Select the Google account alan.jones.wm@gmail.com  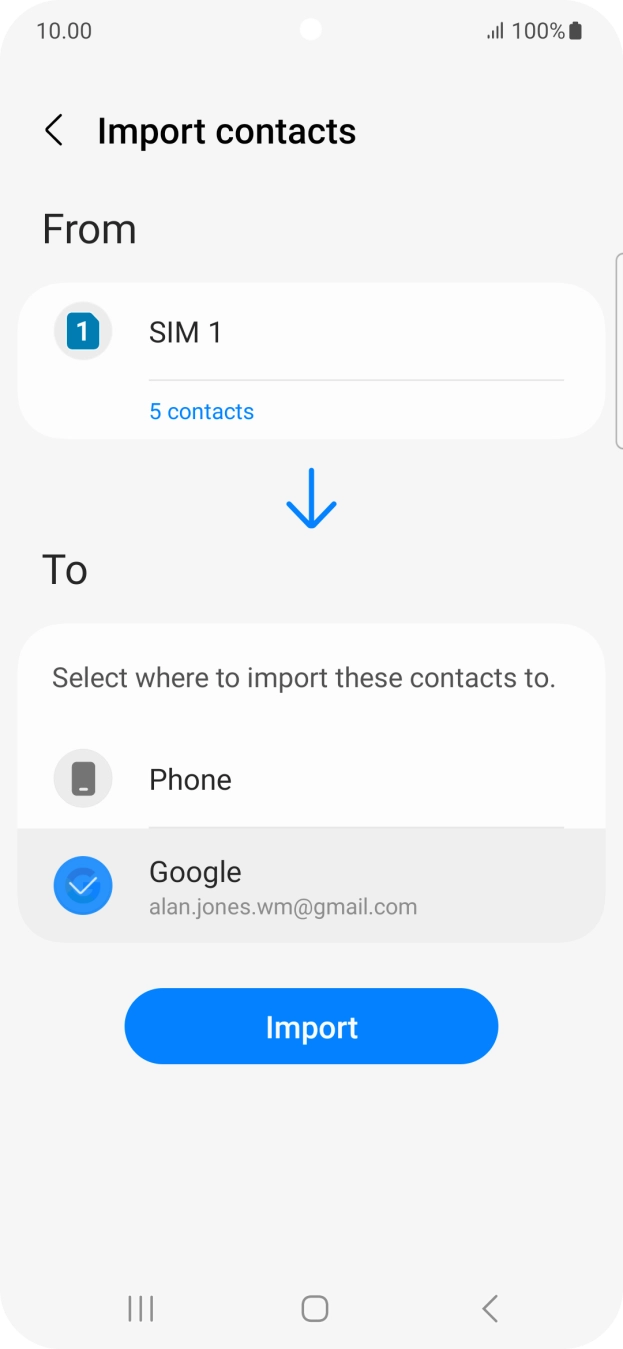tap(310, 886)
